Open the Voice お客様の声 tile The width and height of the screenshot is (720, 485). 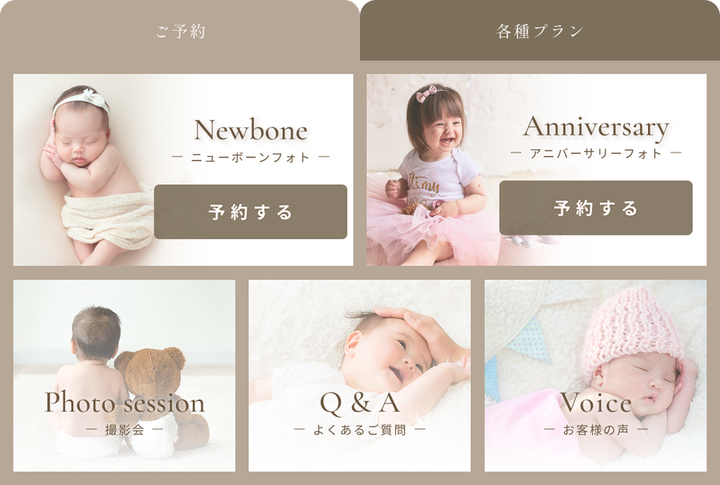[596, 376]
